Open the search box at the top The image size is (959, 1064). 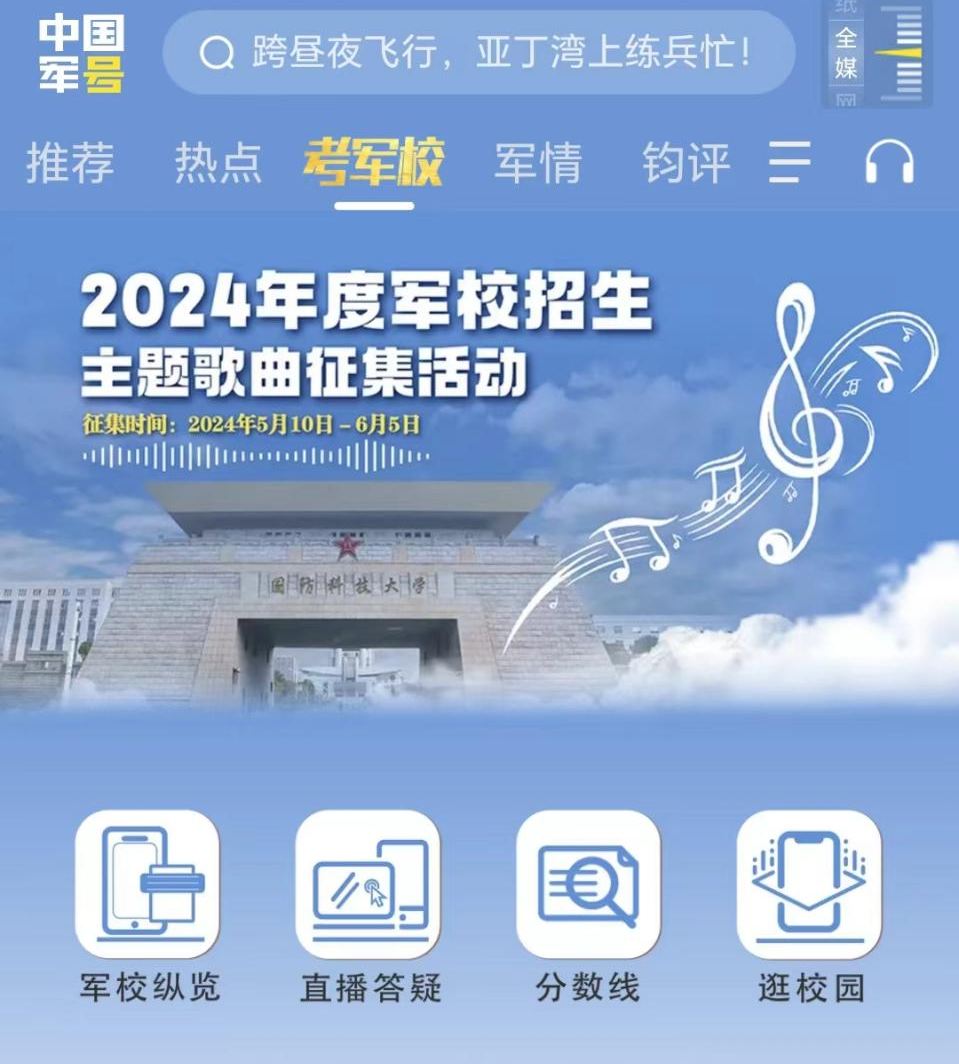(478, 53)
